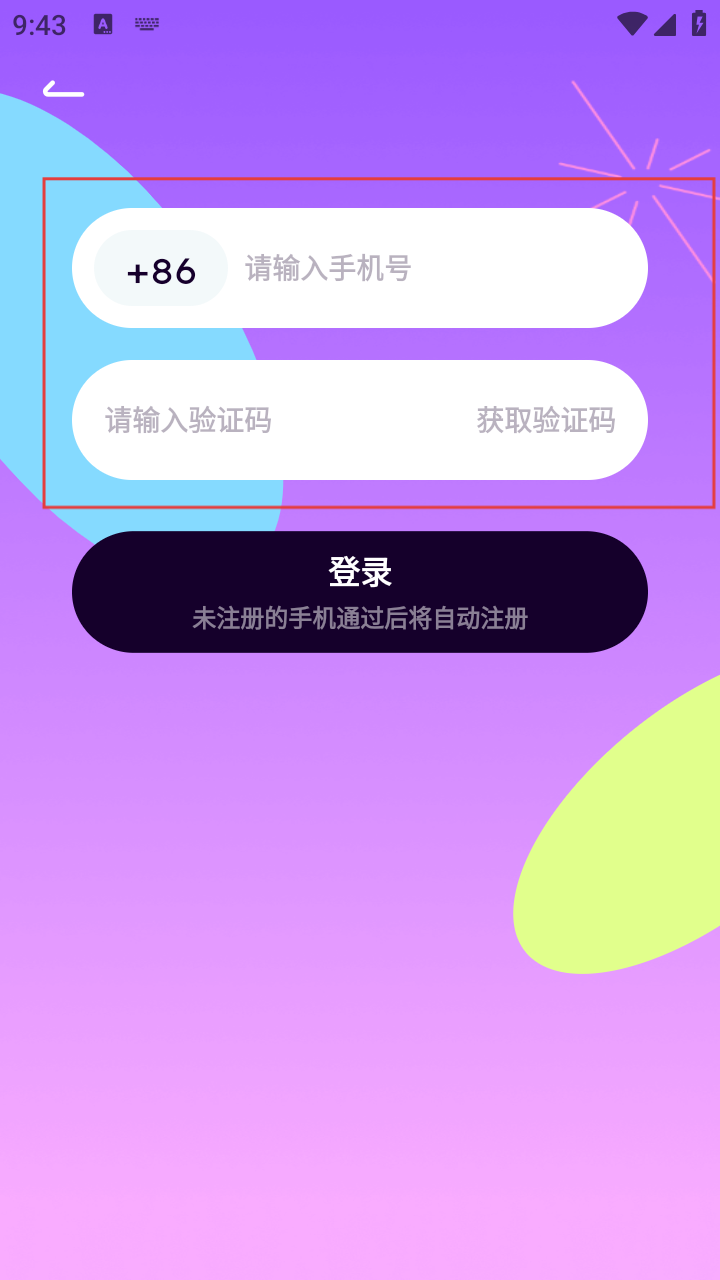Tap 获取验证码 to request a code
This screenshot has width=720, height=1280.
pos(545,420)
